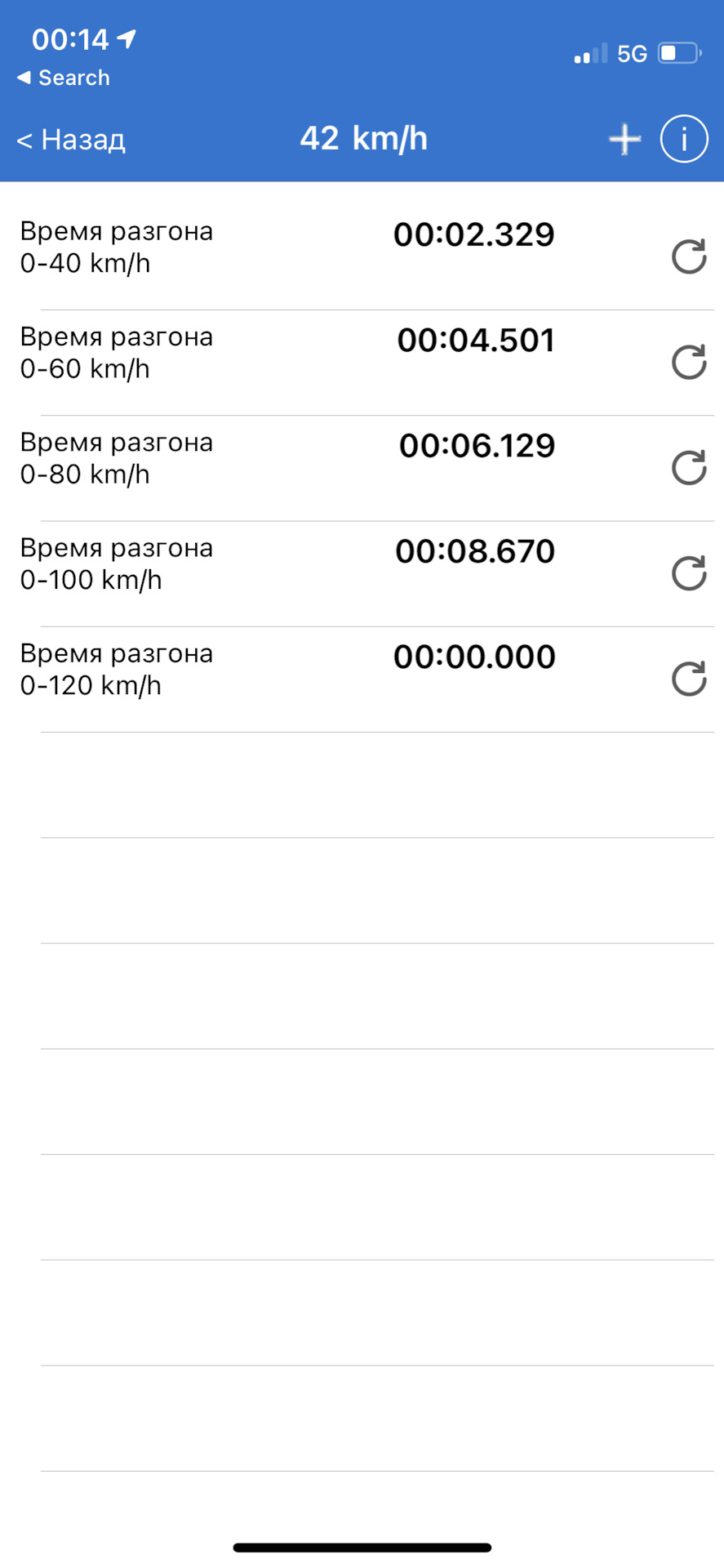Reset the 0-60 km/h acceleration time
The image size is (724, 1568).
click(689, 362)
